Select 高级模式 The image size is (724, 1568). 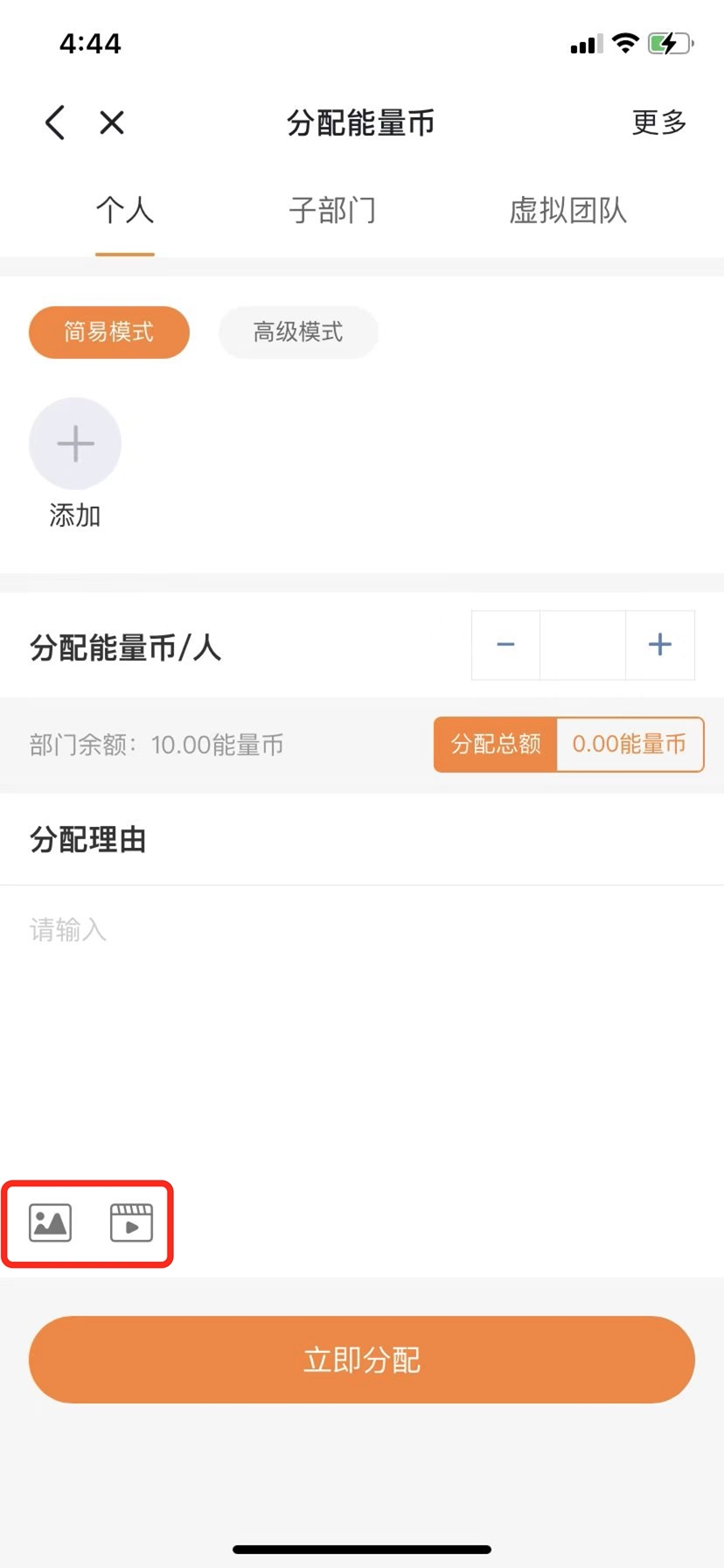click(298, 332)
